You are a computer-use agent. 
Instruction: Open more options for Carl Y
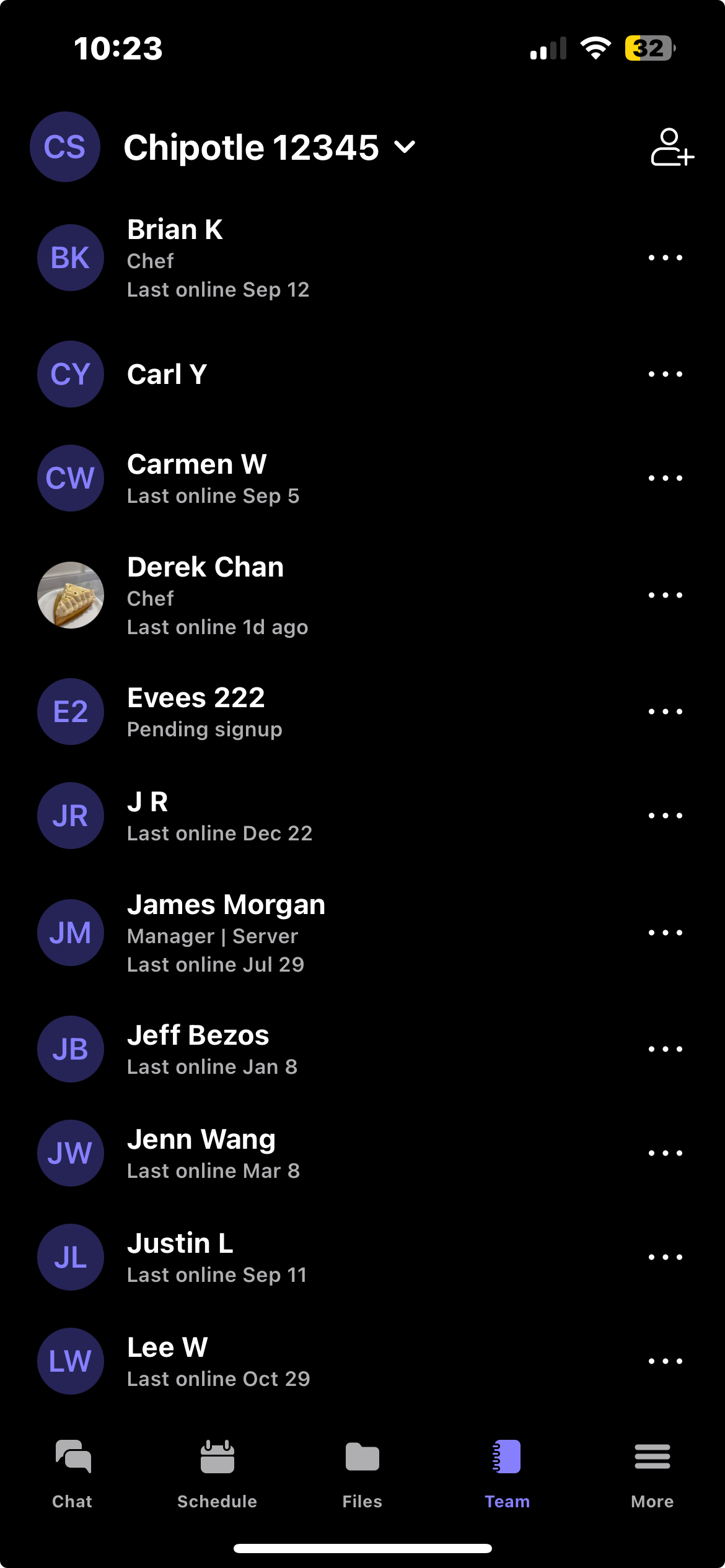(x=665, y=374)
